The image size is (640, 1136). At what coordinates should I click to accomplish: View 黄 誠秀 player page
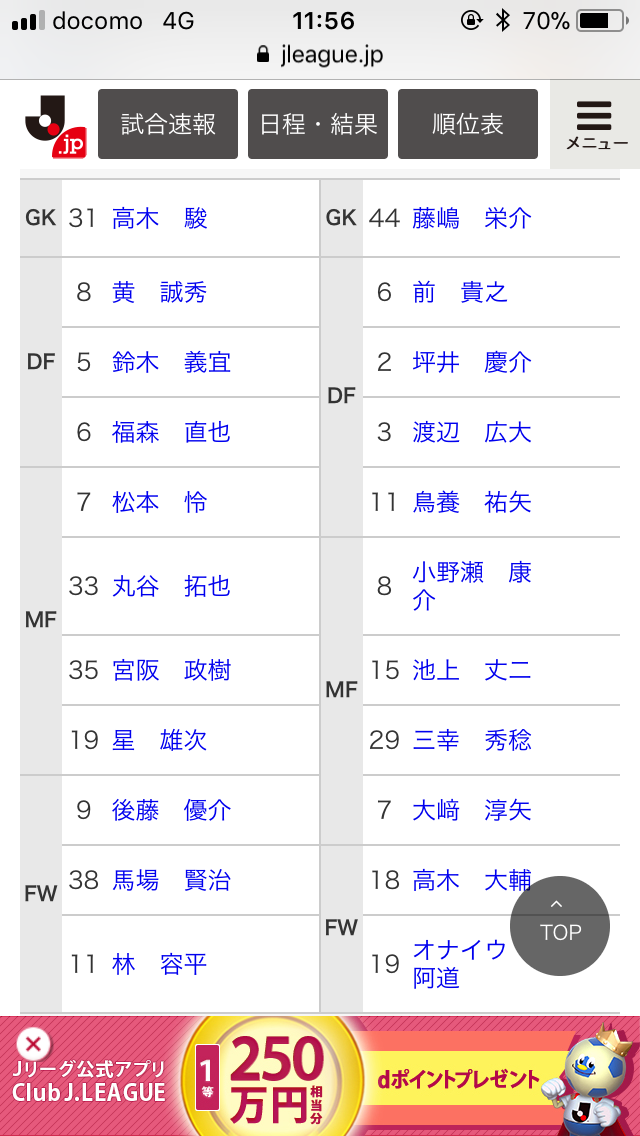(160, 292)
